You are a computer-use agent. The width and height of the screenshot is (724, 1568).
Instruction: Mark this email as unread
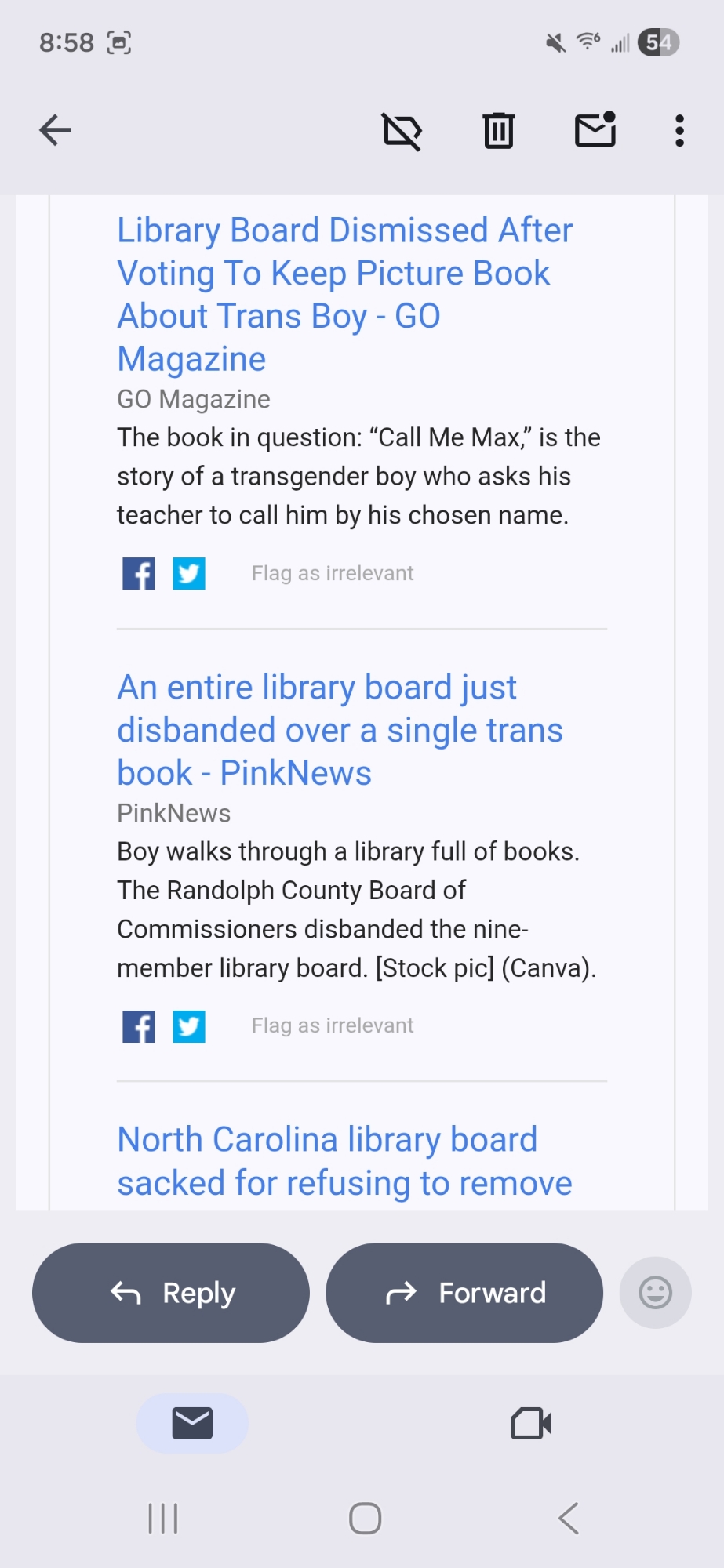pos(595,130)
